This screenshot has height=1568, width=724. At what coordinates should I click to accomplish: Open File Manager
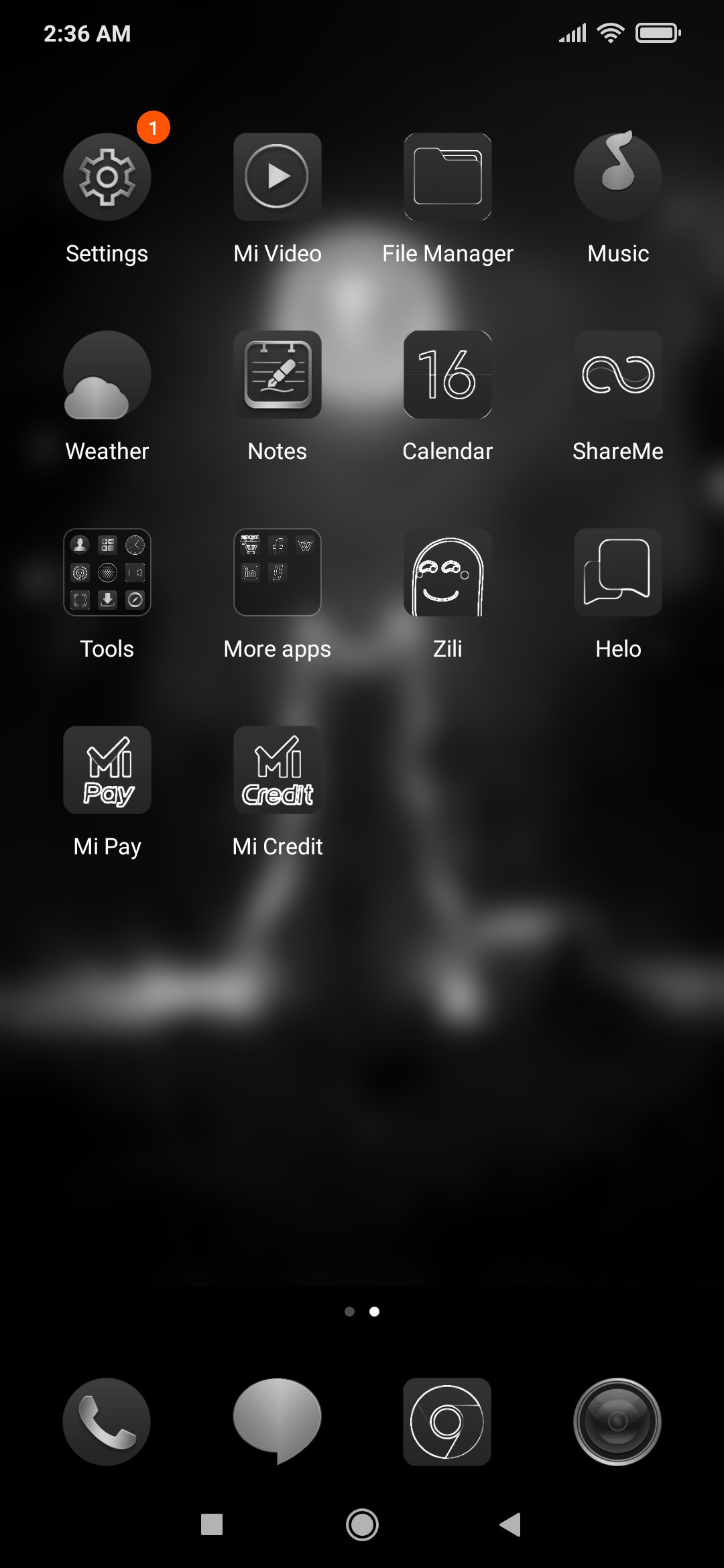[x=448, y=177]
